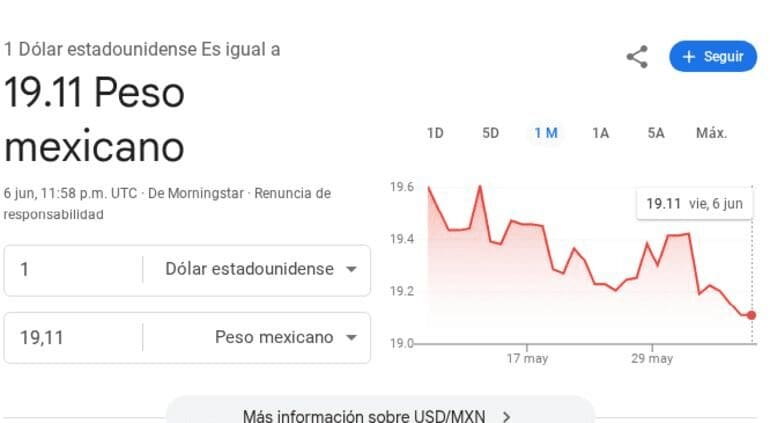Select the 1 M chart range

click(x=545, y=133)
